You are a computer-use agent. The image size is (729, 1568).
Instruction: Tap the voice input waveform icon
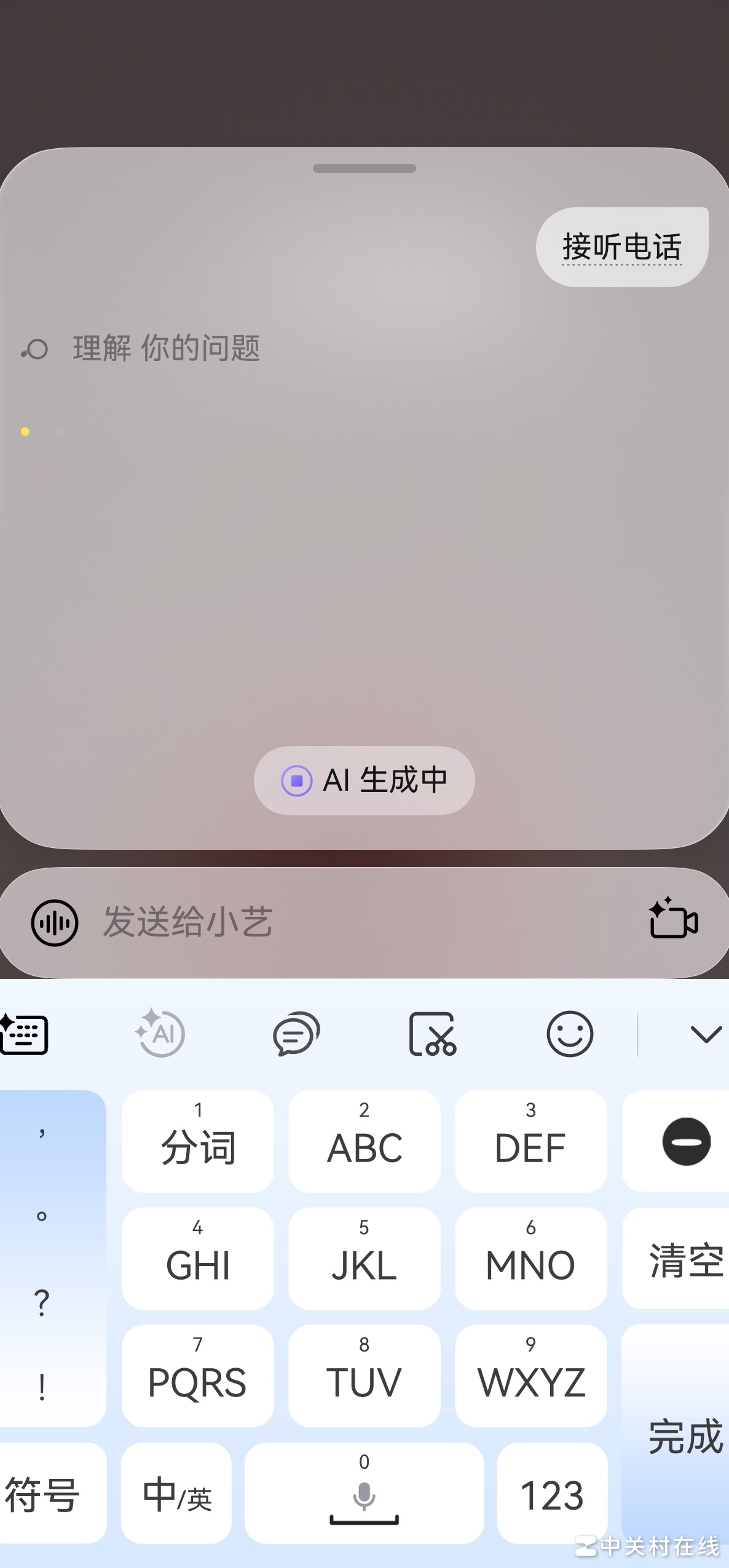[55, 922]
